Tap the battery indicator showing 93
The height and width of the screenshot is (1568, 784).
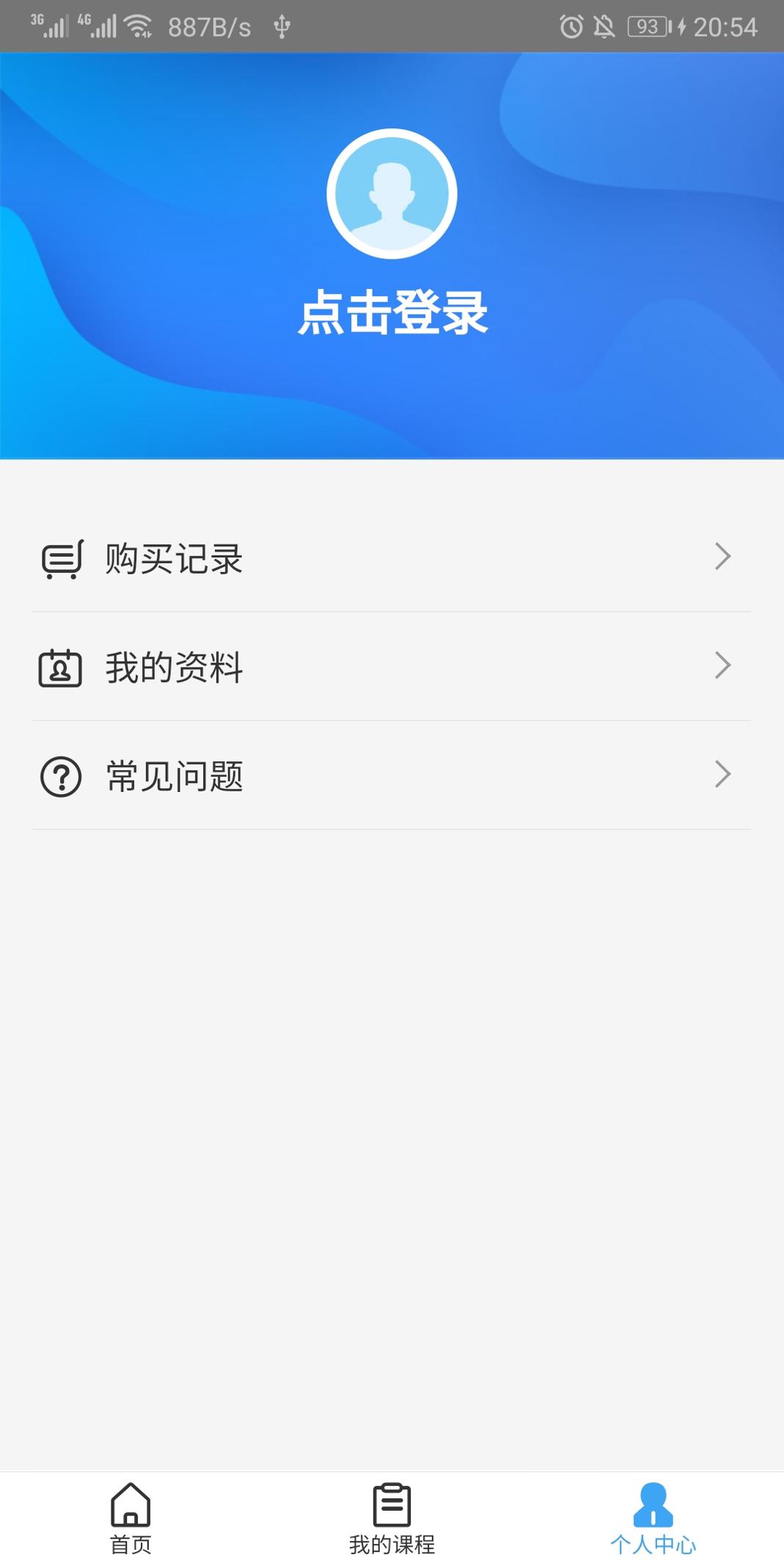point(649,26)
